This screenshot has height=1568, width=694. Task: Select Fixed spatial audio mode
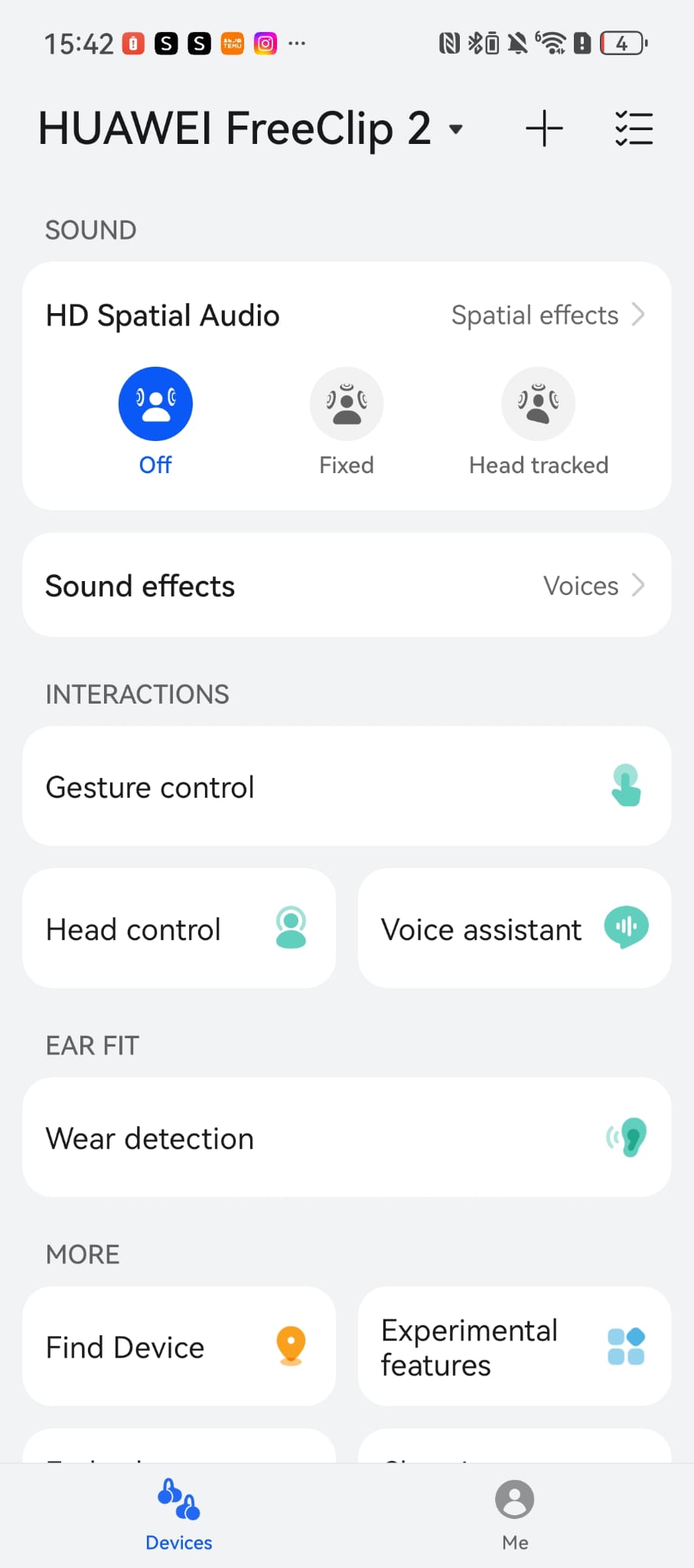347,404
